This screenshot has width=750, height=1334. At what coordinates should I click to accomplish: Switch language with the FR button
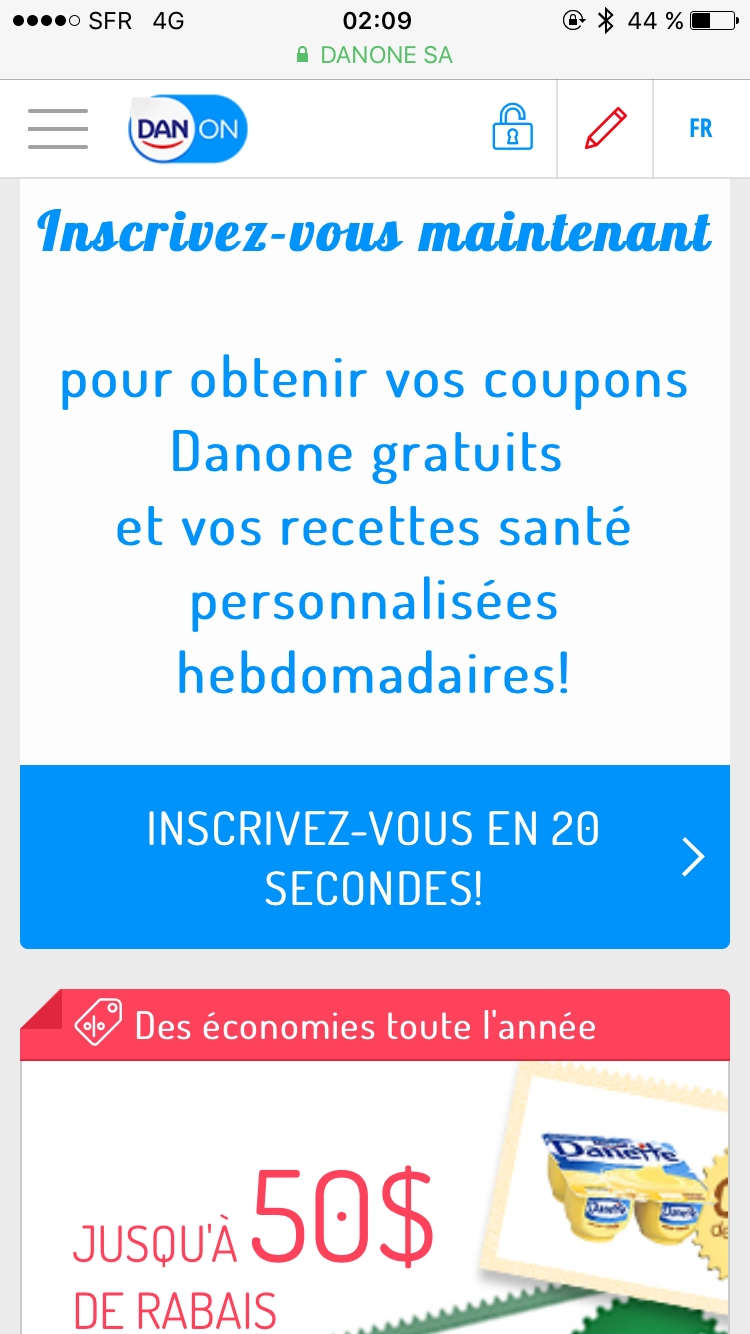click(x=700, y=129)
